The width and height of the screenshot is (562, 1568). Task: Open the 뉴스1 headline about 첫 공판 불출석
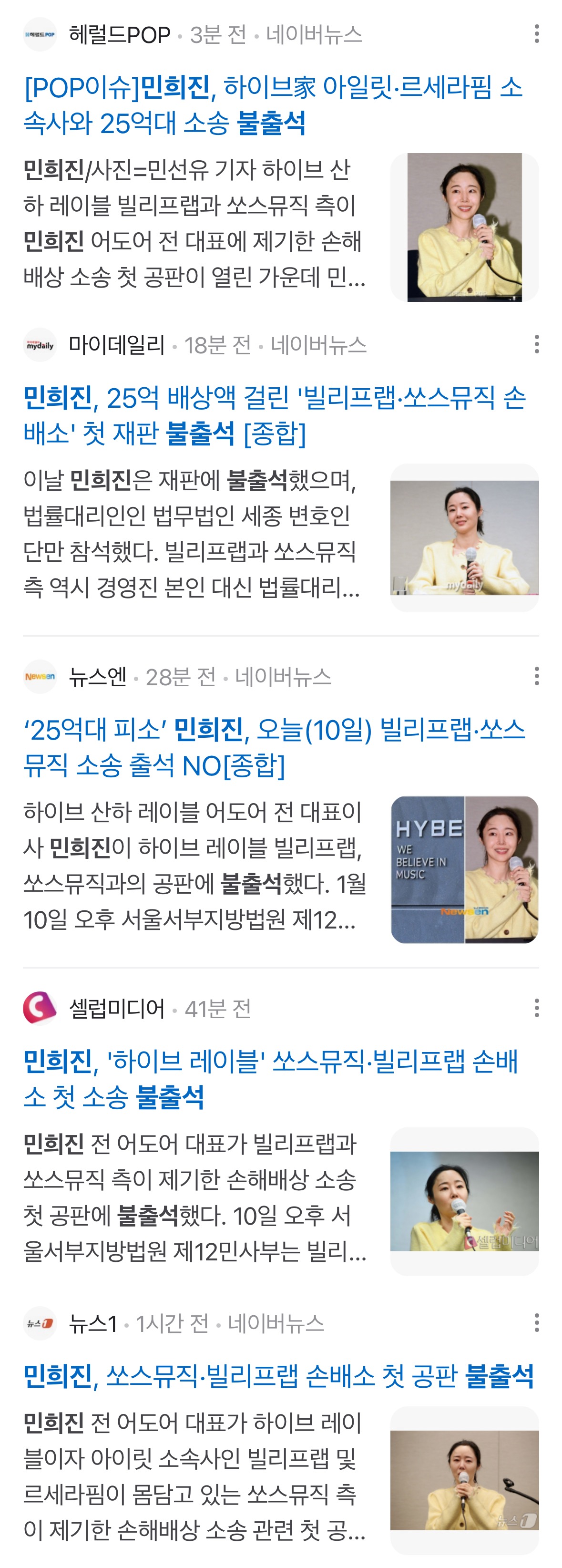(278, 1376)
